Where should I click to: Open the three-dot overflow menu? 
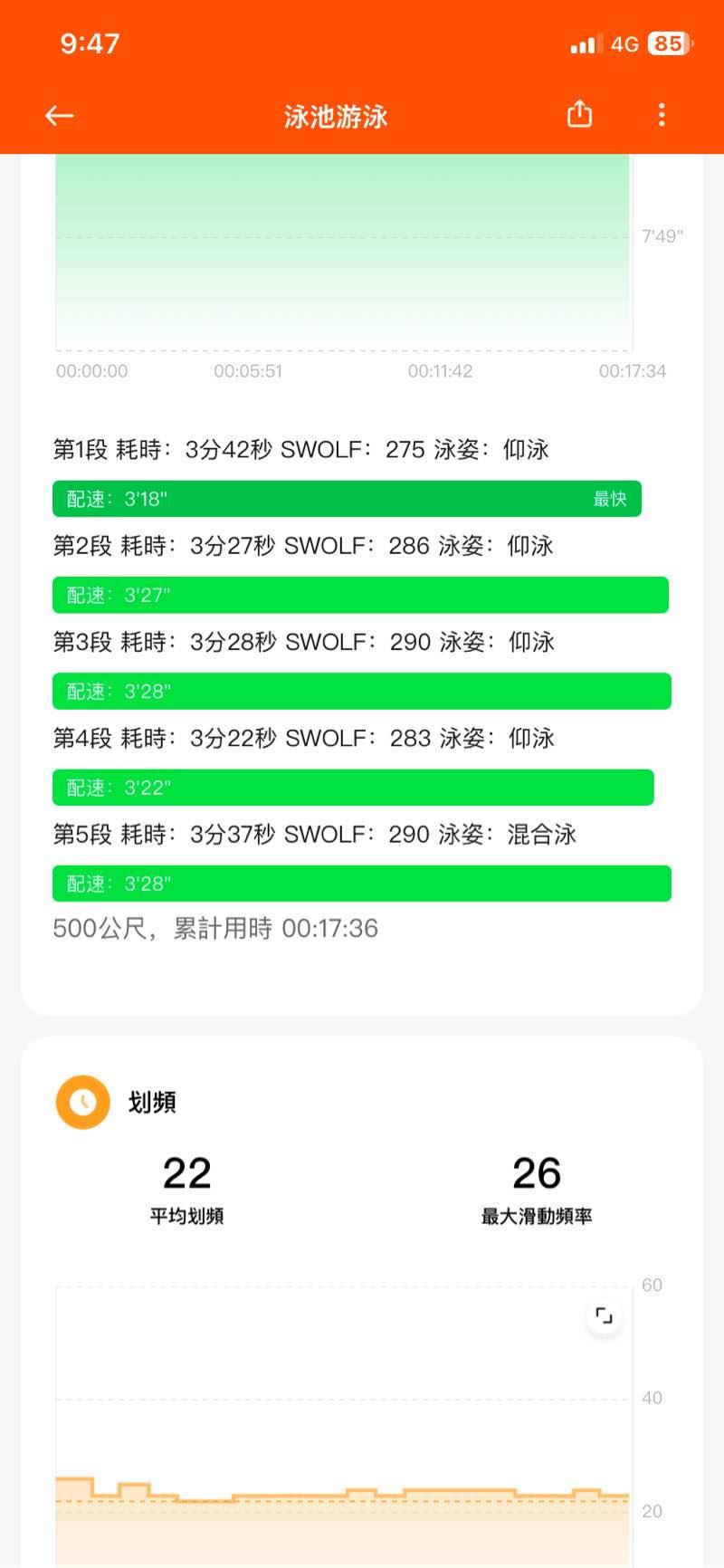[x=662, y=115]
